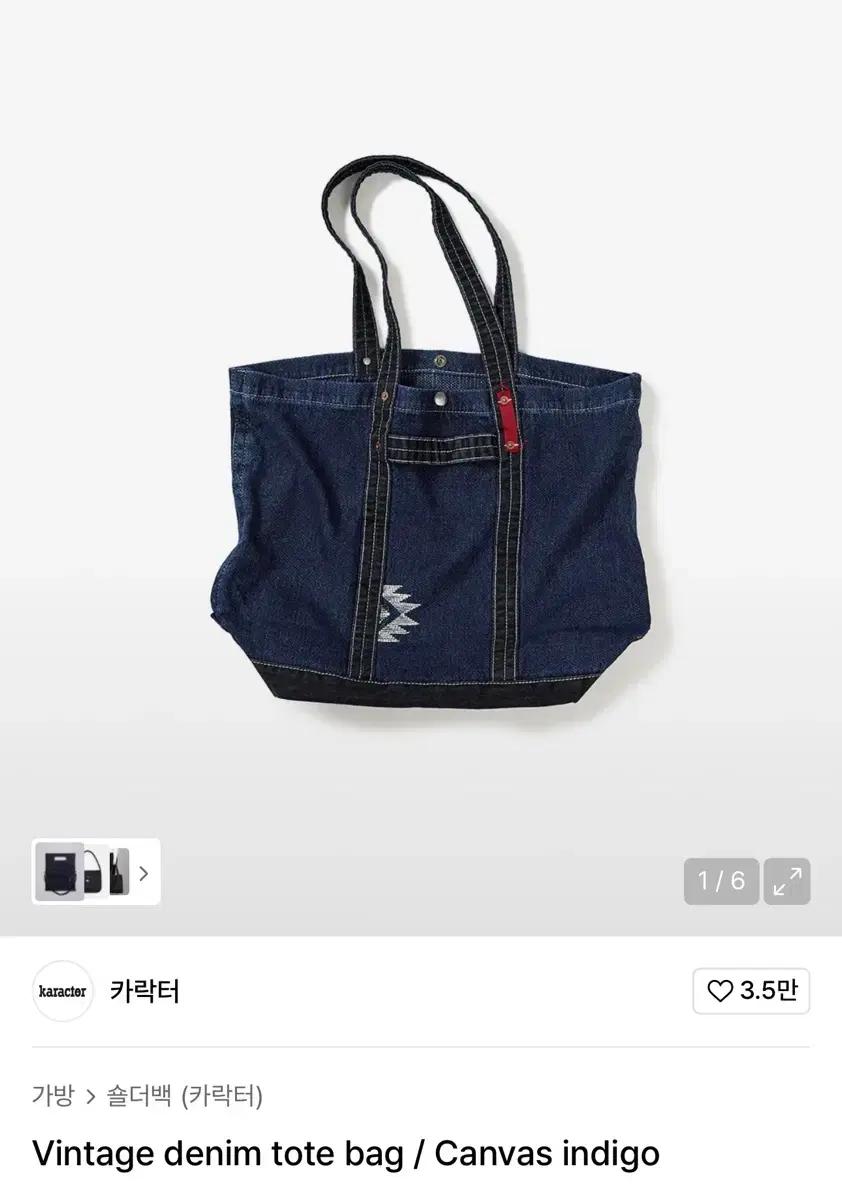This screenshot has height=1200, width=842.
Task: Click the circular karactor seller logo
Action: click(62, 993)
